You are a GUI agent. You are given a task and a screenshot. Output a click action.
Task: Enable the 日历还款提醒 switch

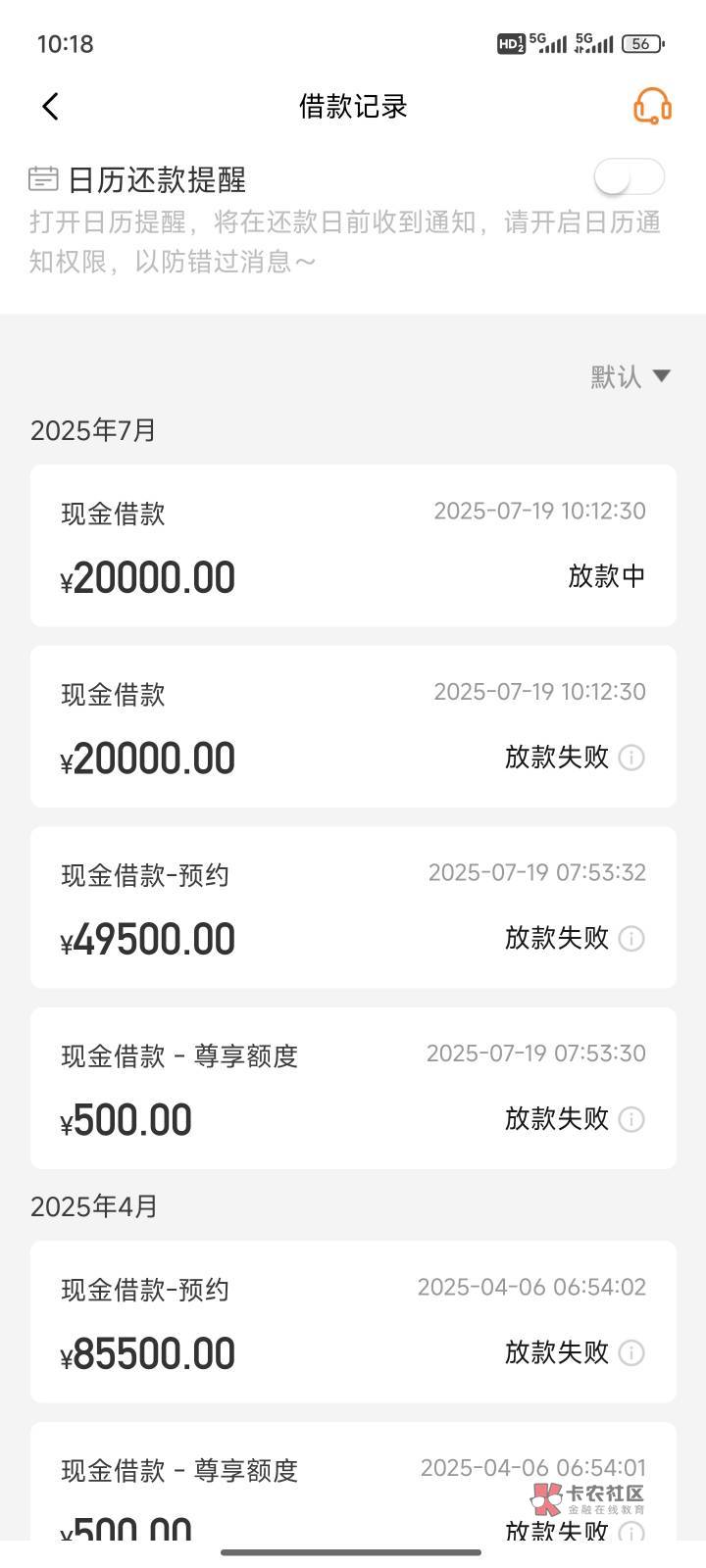[630, 177]
